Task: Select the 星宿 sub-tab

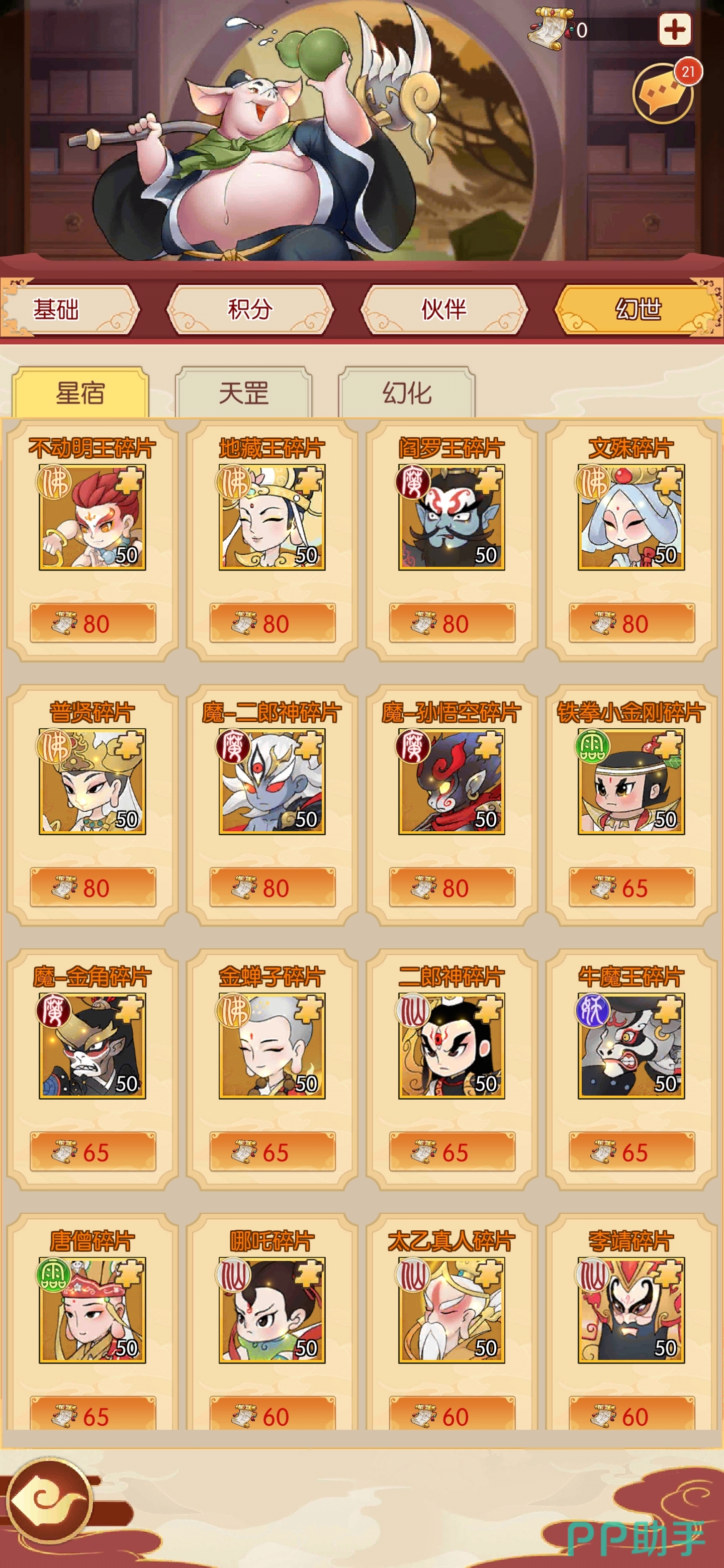Action: tap(80, 393)
